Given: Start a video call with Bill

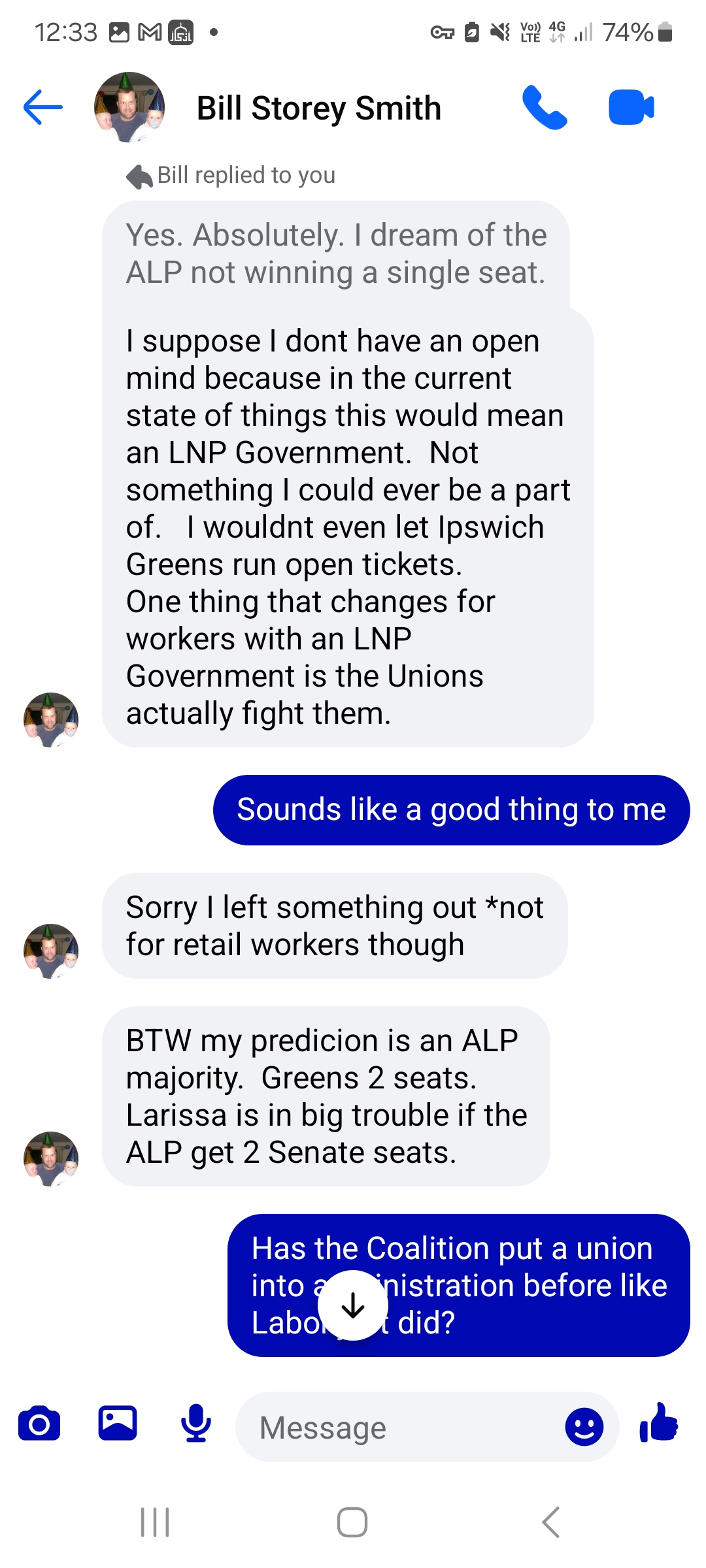Looking at the screenshot, I should pyautogui.click(x=631, y=108).
